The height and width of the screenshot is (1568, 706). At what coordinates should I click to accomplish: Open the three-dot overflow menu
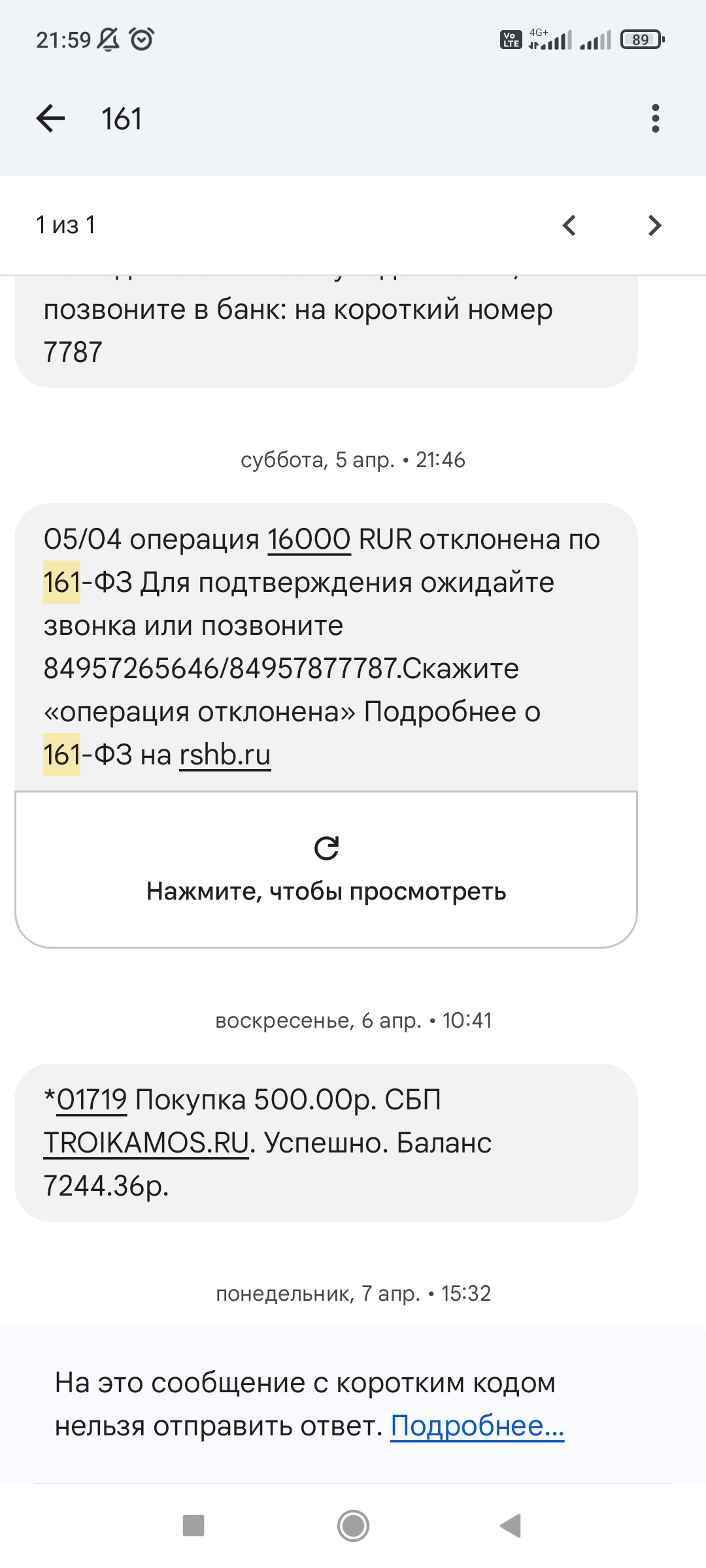tap(655, 119)
